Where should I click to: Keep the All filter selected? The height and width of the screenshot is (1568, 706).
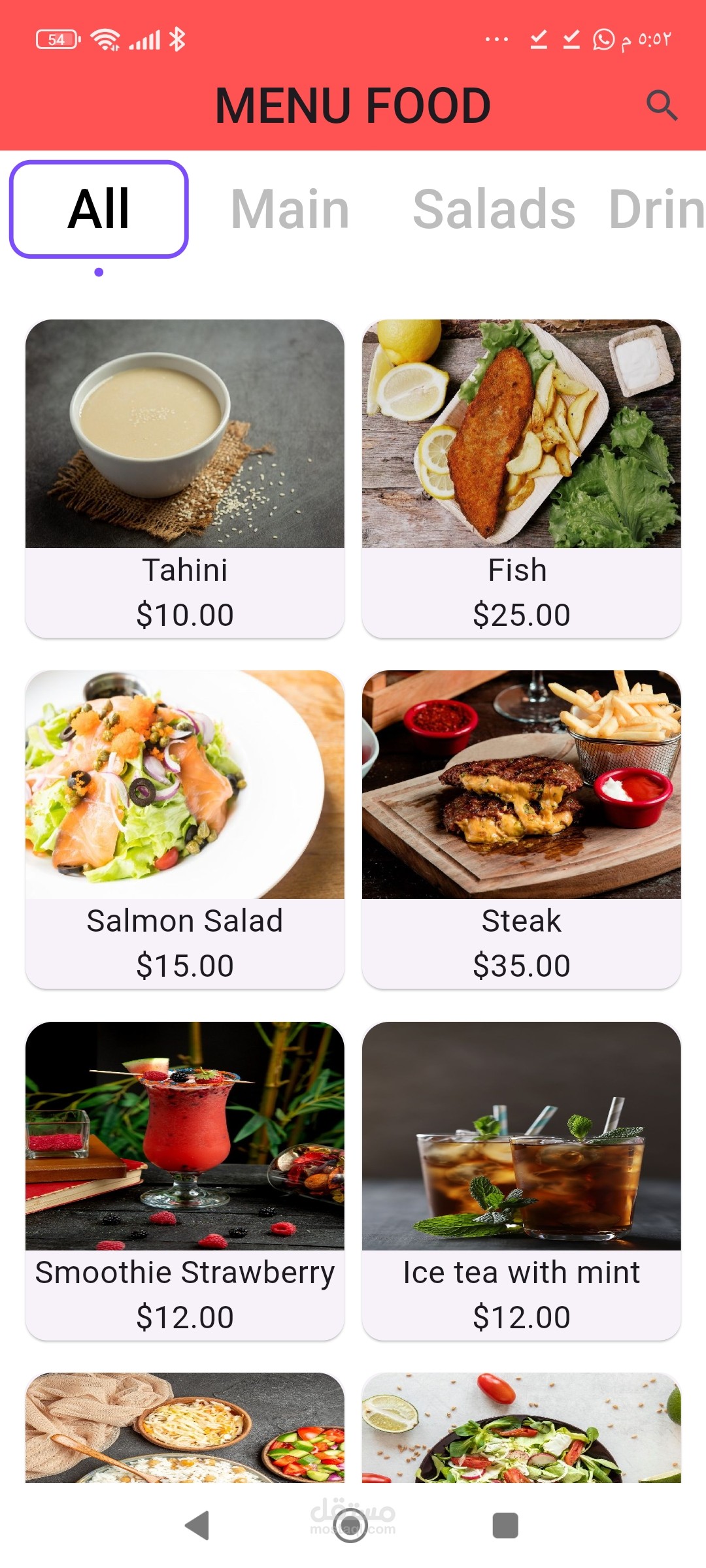point(99,208)
